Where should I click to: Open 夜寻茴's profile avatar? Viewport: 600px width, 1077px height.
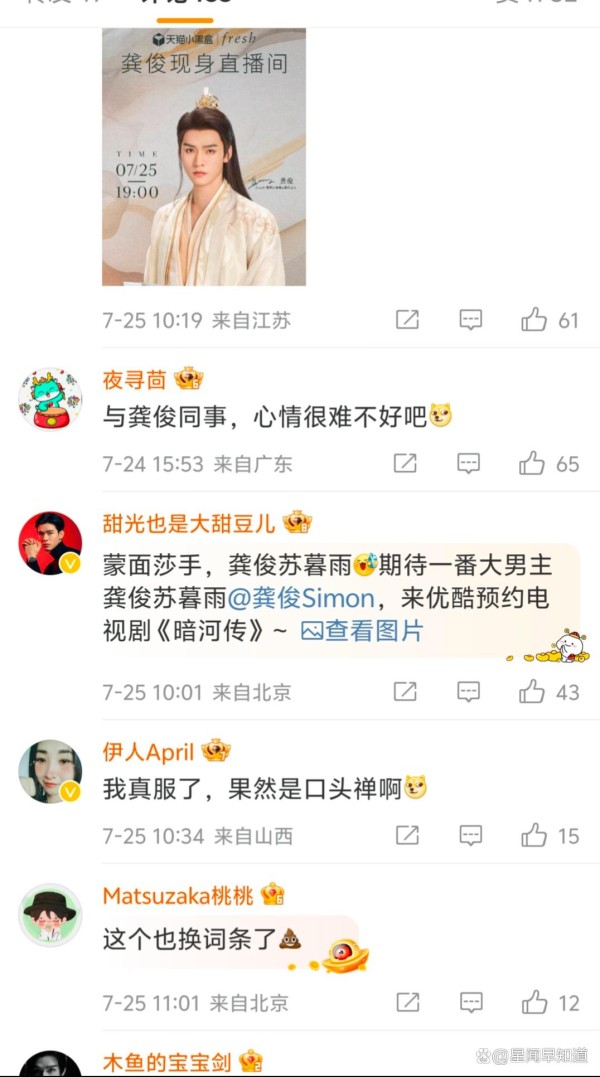50,399
